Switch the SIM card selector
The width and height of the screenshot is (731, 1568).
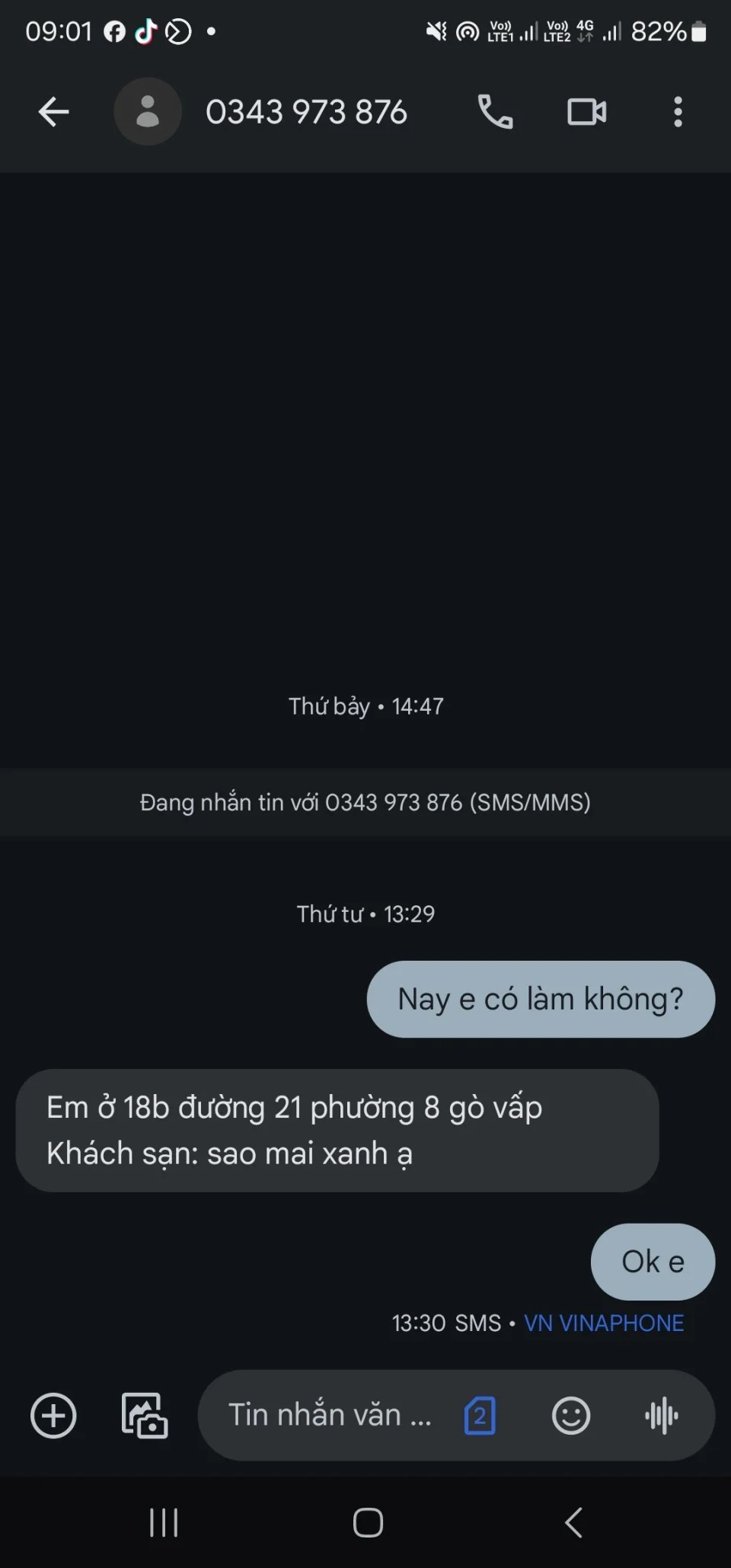coord(480,1416)
